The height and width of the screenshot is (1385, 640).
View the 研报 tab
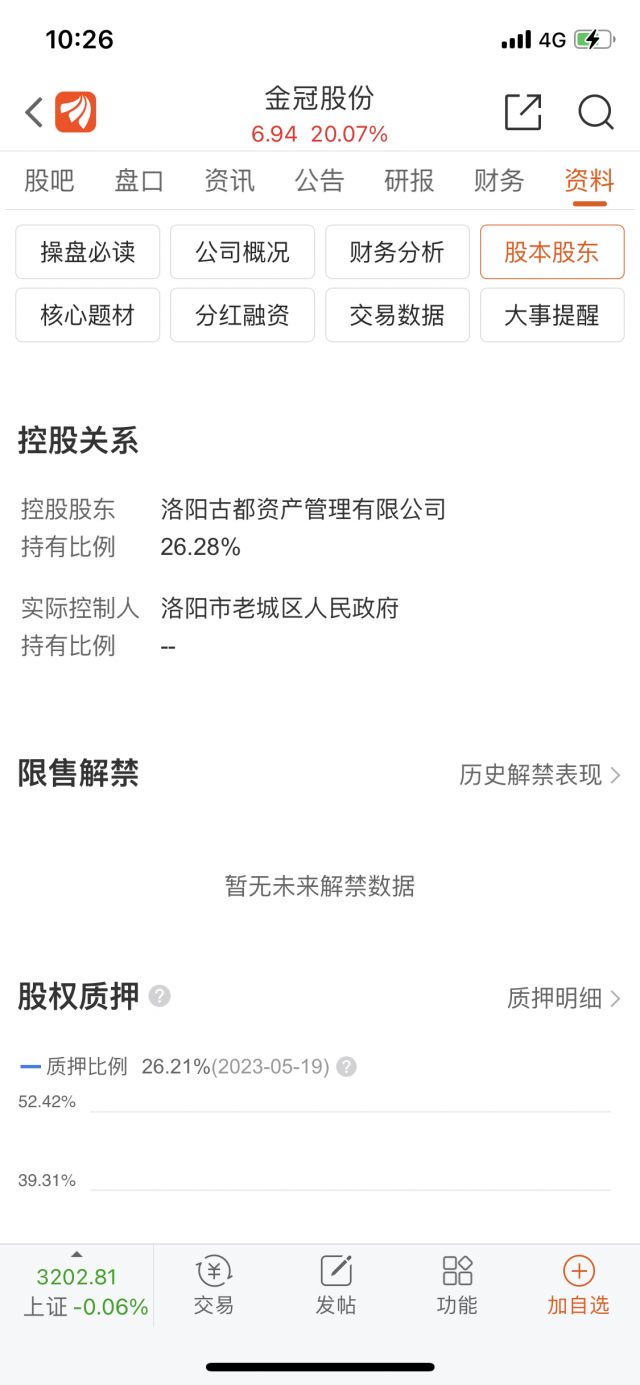409,181
